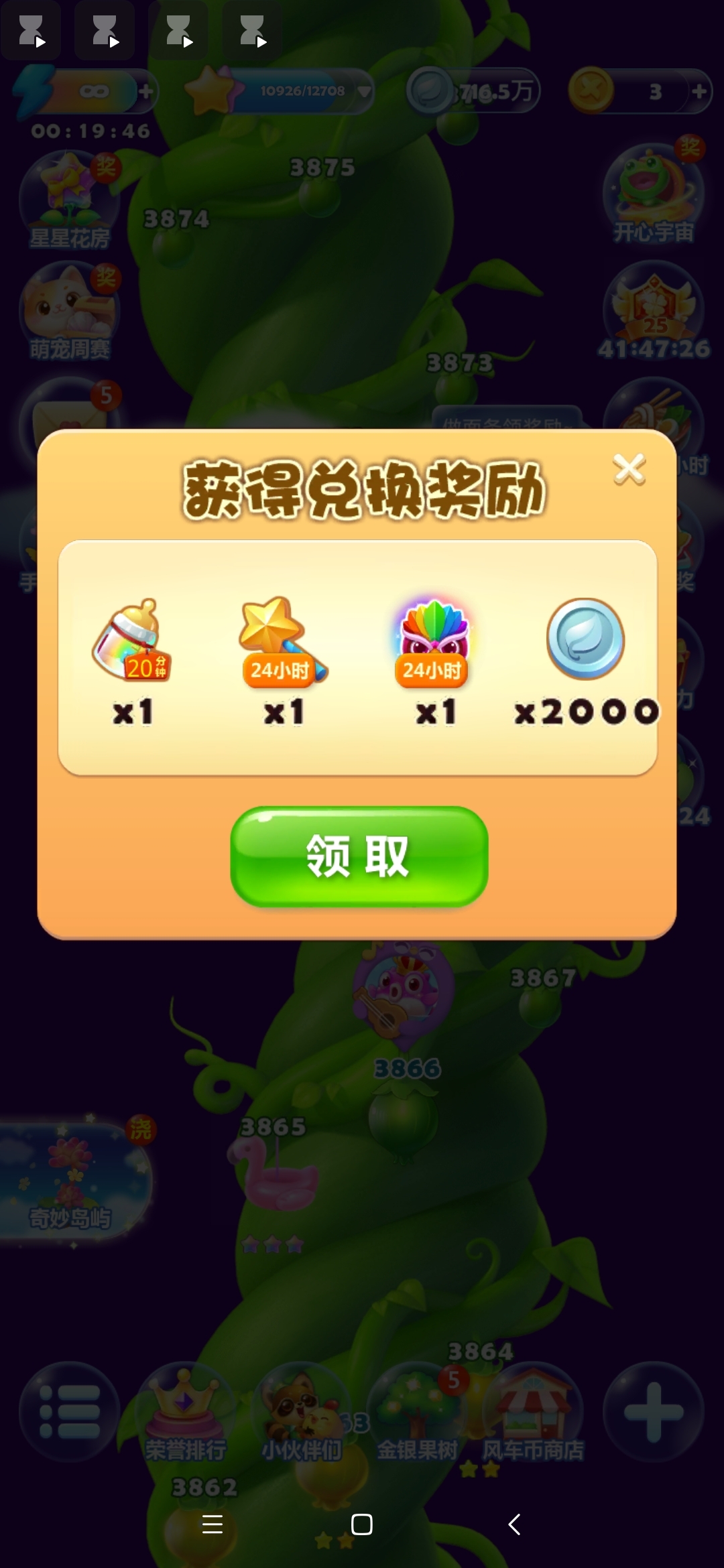Close the 获得兑换奖励 dialog
The image size is (724, 1568).
(629, 470)
